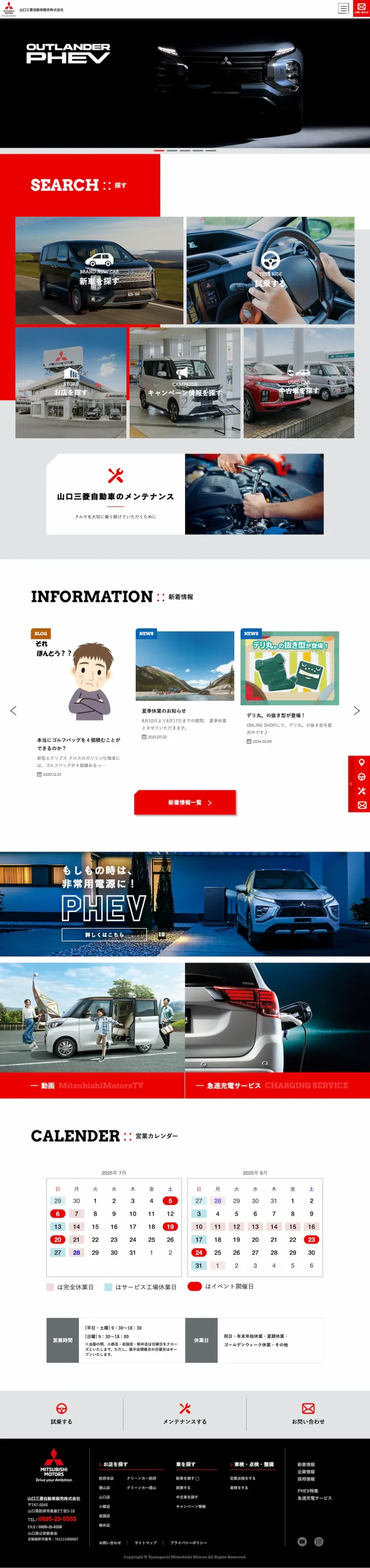Tap 詳しくはこちら on the PHEV banner
The height and width of the screenshot is (1568, 370).
[x=104, y=935]
